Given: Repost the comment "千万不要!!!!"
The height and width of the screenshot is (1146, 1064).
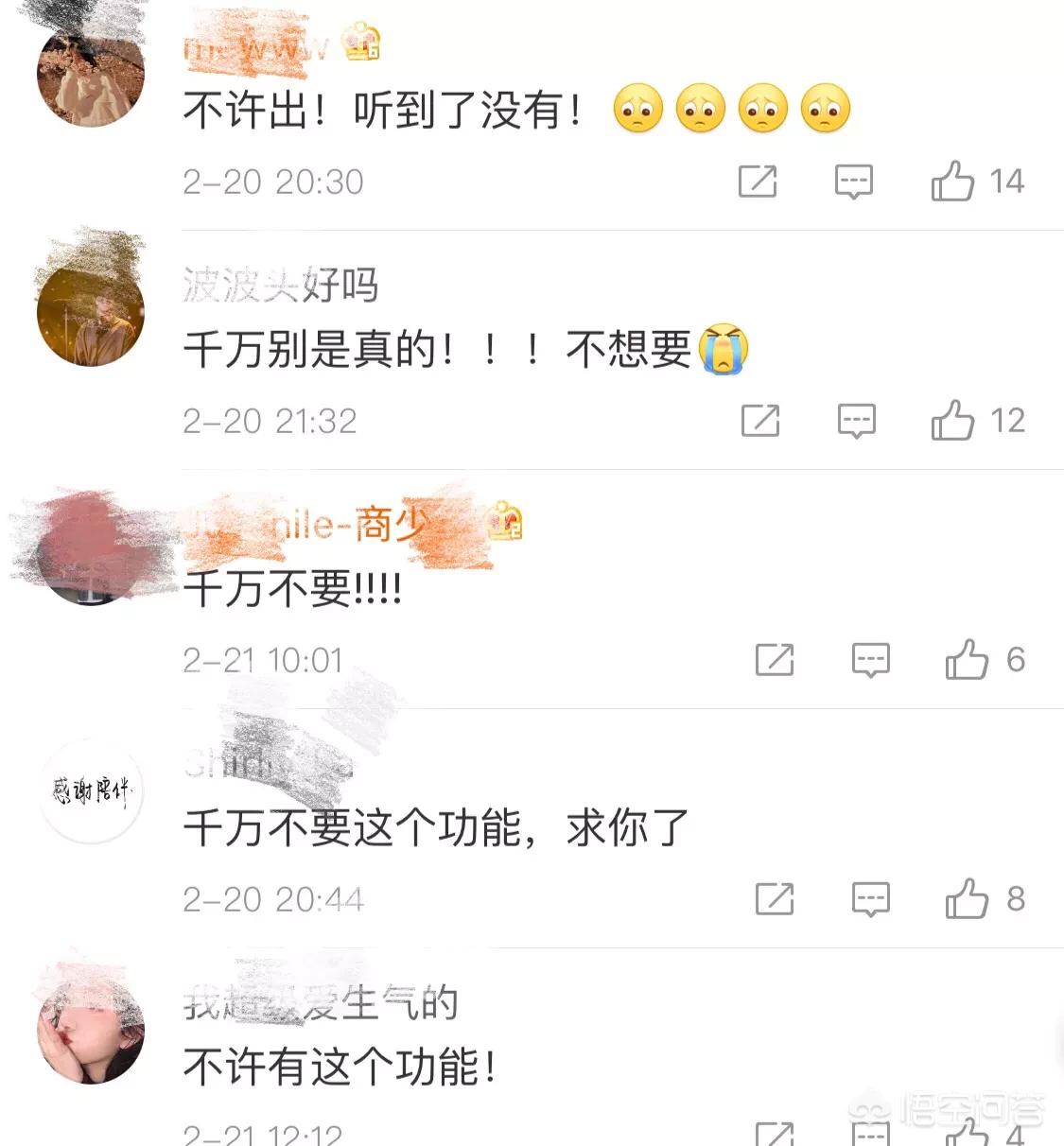Looking at the screenshot, I should [x=774, y=659].
